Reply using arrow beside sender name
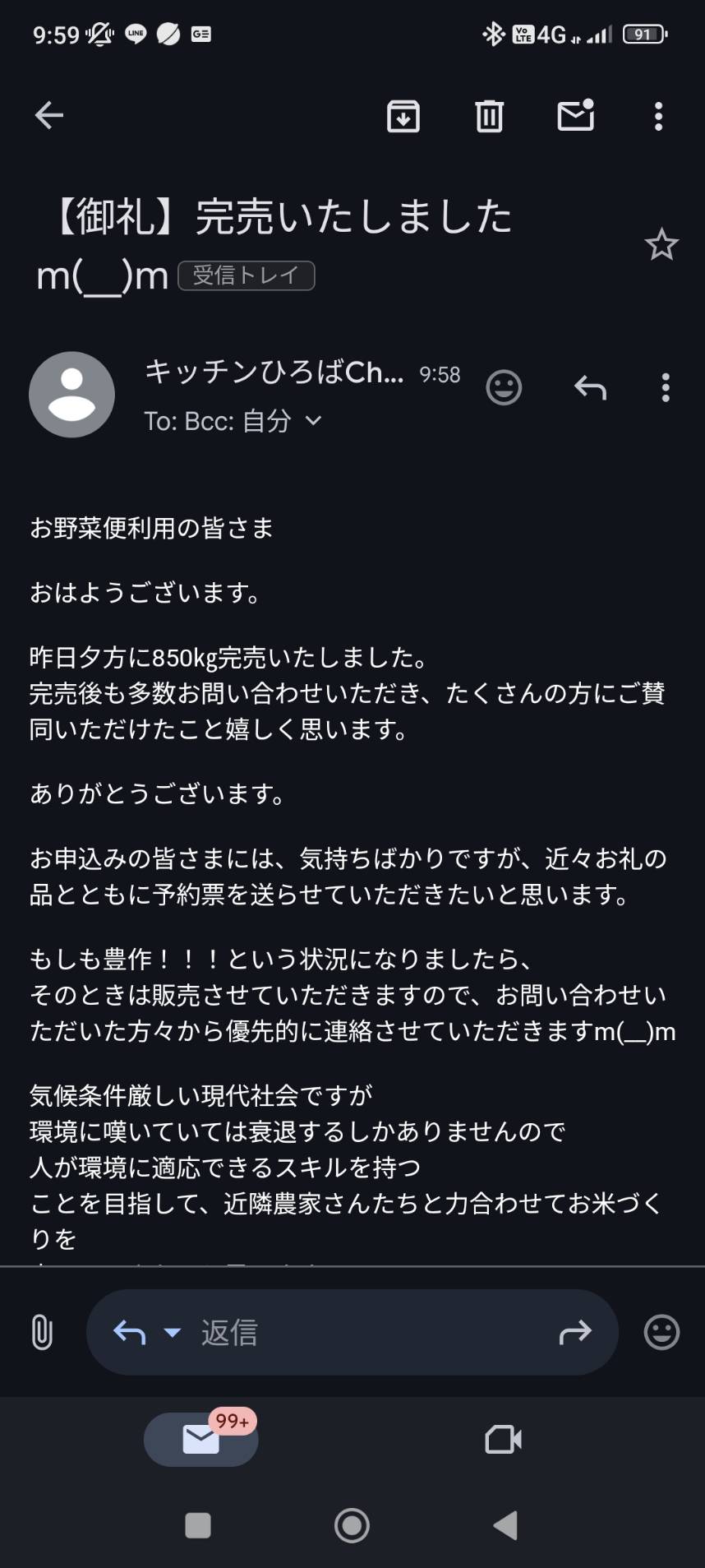Image resolution: width=705 pixels, height=1568 pixels. click(x=590, y=387)
